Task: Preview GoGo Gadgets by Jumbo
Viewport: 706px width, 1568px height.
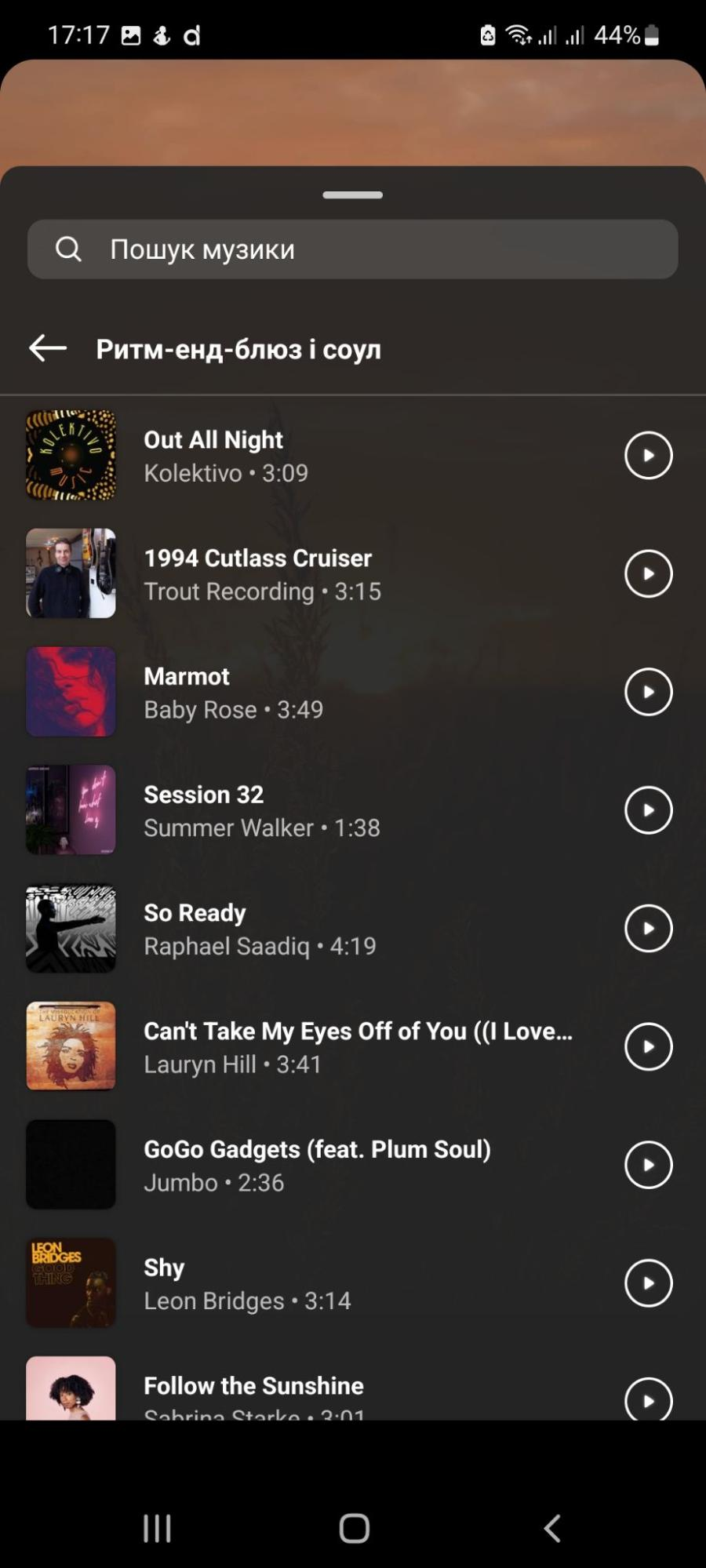Action: [x=648, y=1165]
